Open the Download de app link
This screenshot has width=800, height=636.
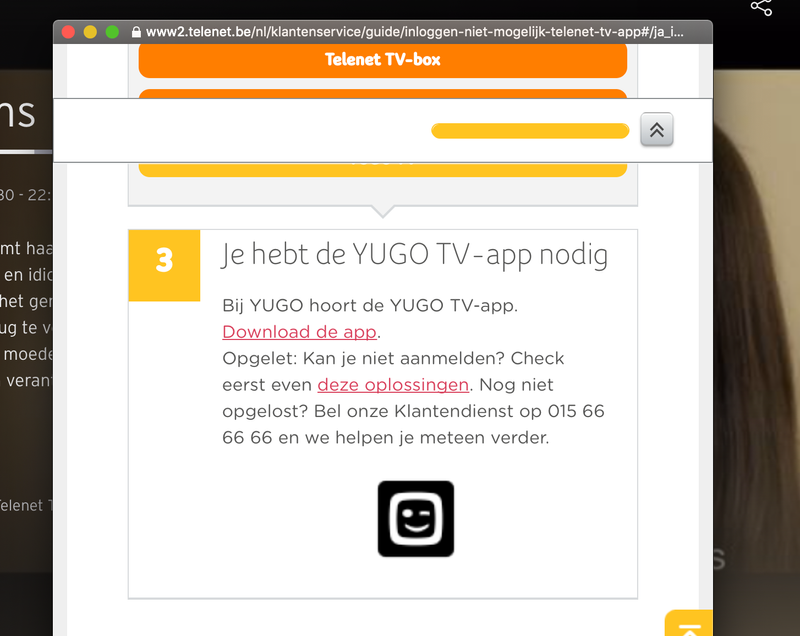299,332
